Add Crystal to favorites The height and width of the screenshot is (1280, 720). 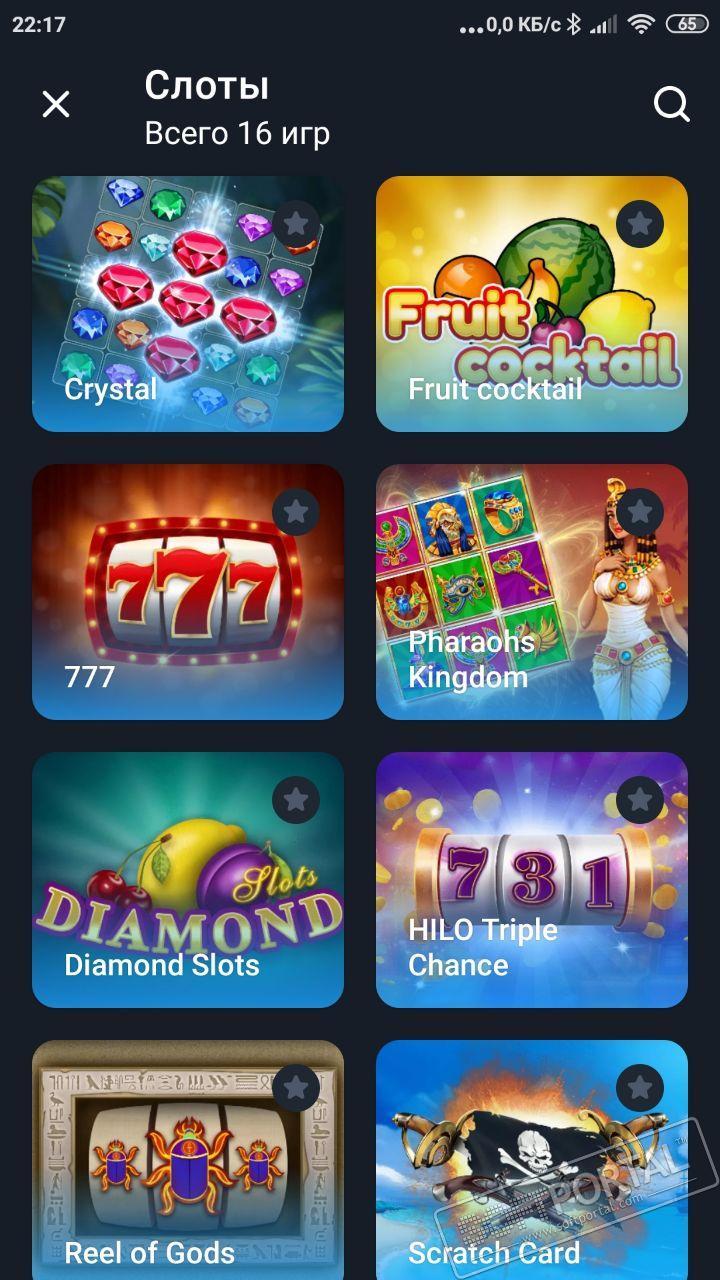[296, 225]
